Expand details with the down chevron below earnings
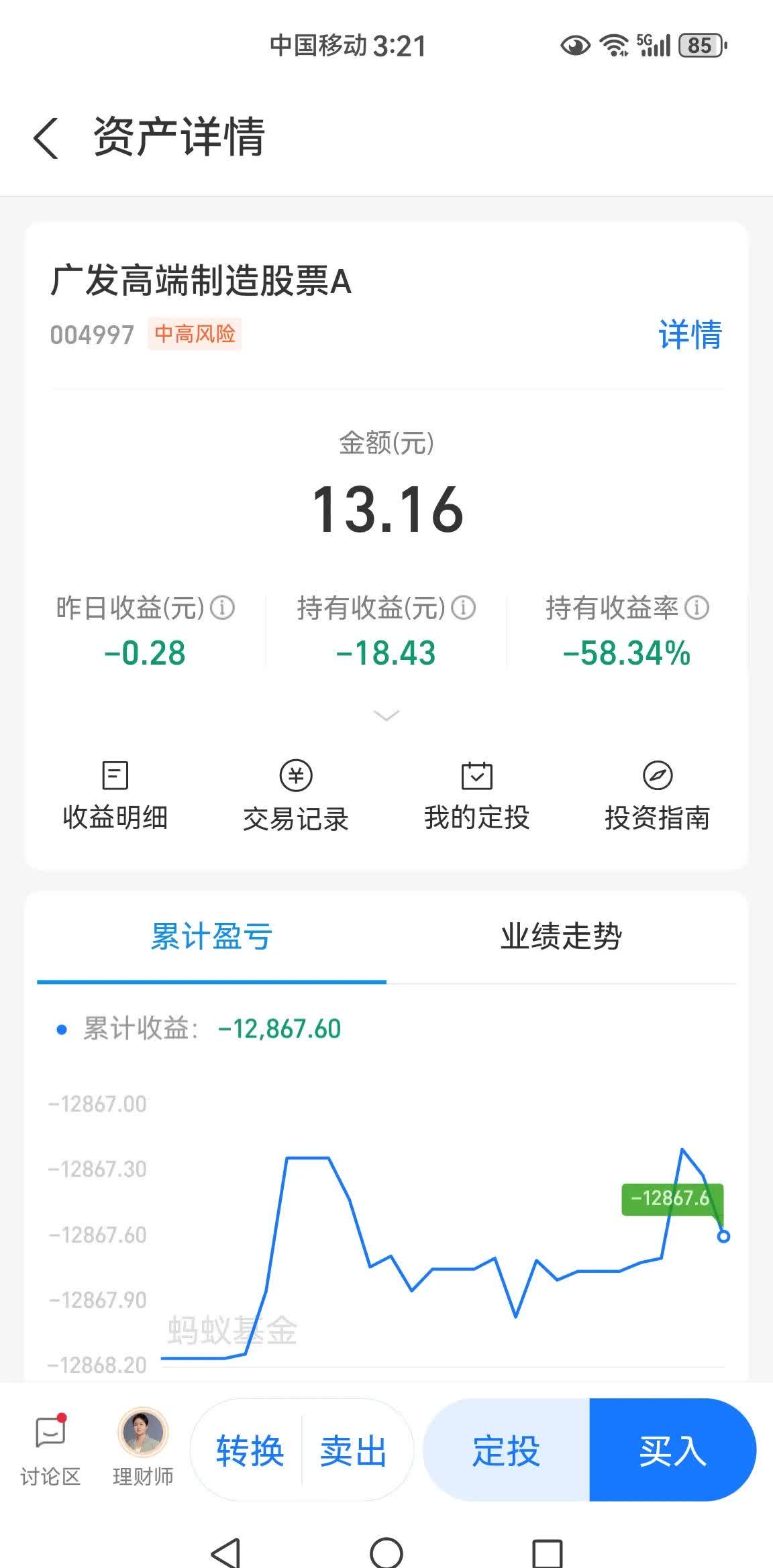The image size is (773, 1568). pyautogui.click(x=385, y=716)
